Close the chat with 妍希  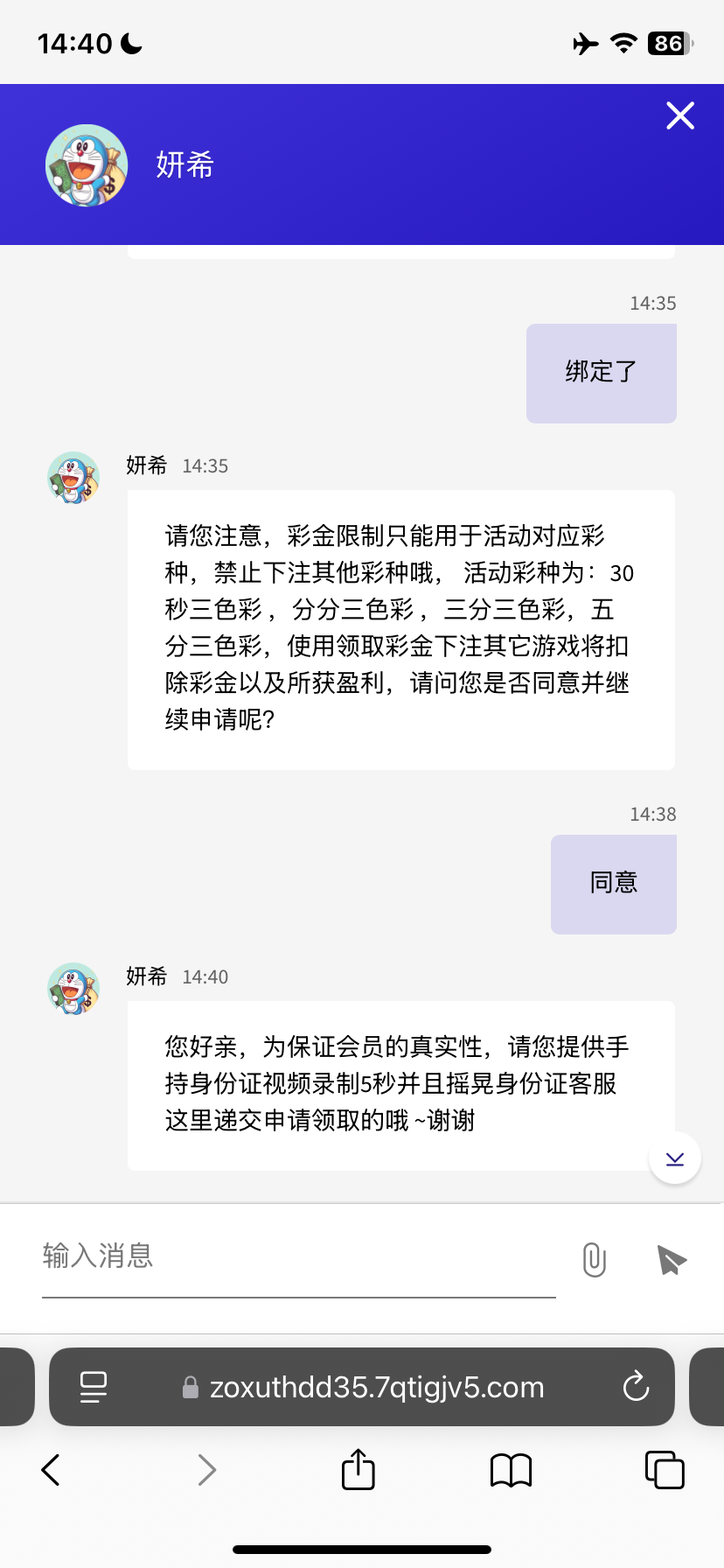click(679, 115)
